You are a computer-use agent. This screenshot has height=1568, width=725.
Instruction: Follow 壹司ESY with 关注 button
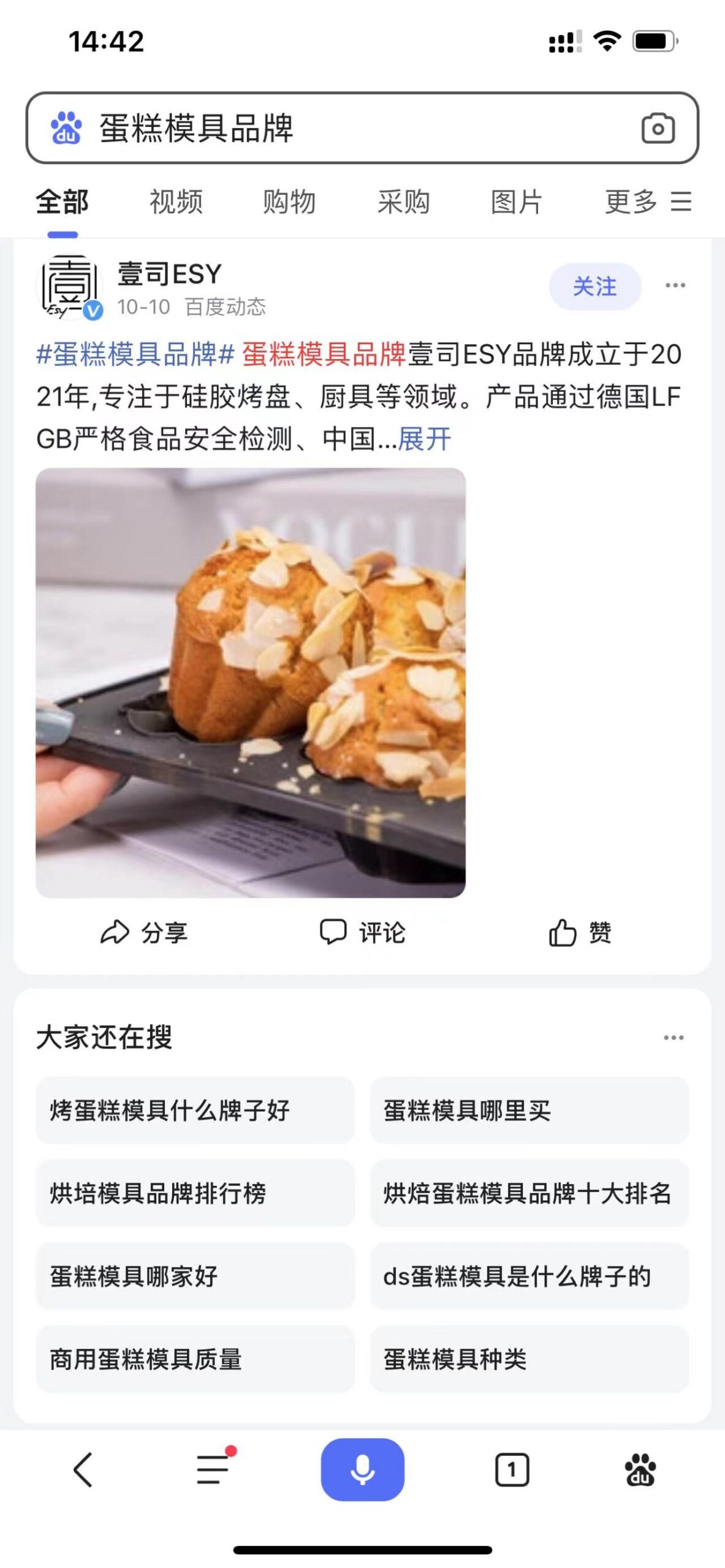tap(594, 286)
